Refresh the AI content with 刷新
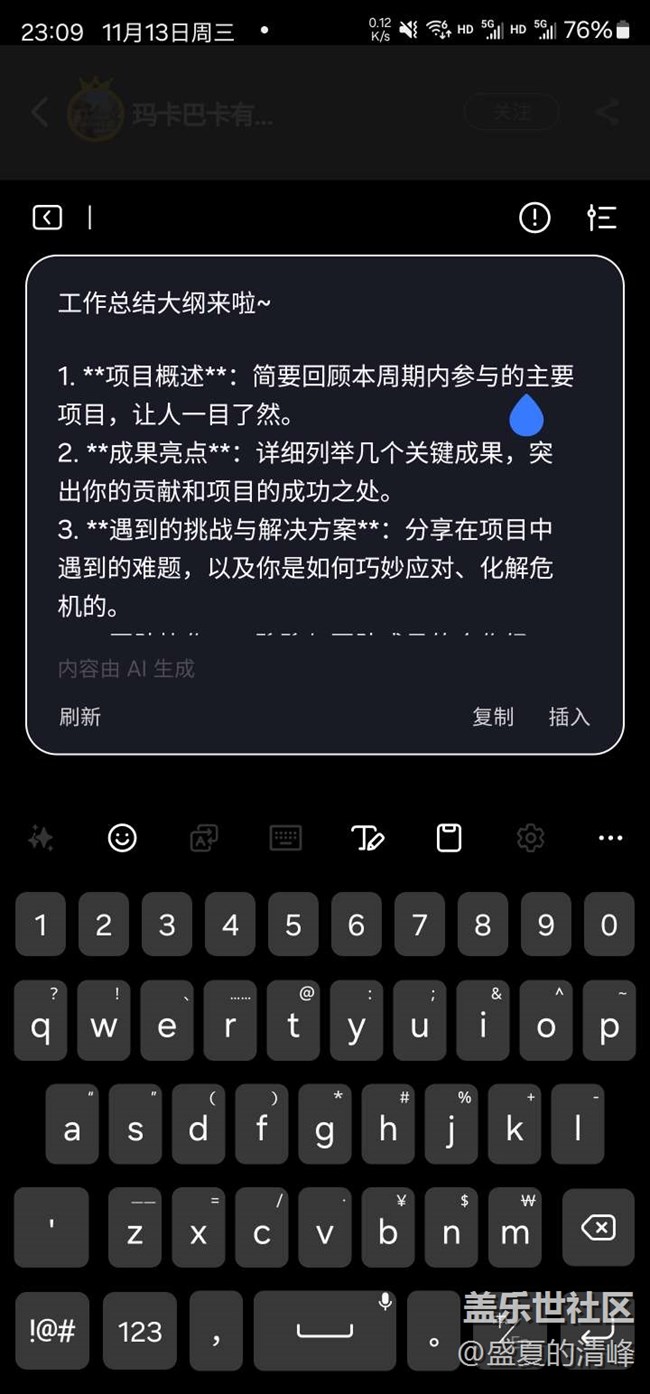 coord(80,717)
